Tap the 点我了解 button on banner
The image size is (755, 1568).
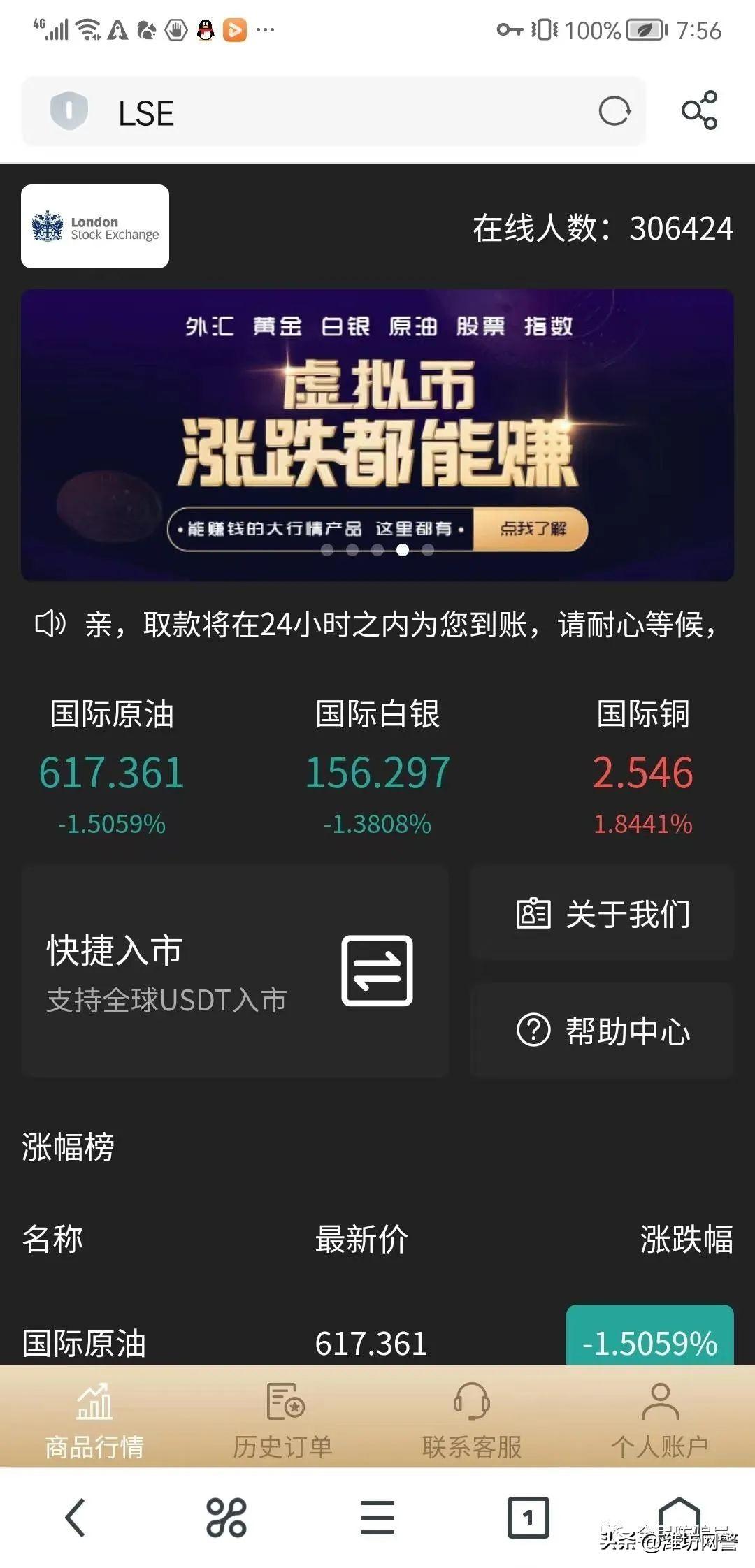[x=533, y=529]
